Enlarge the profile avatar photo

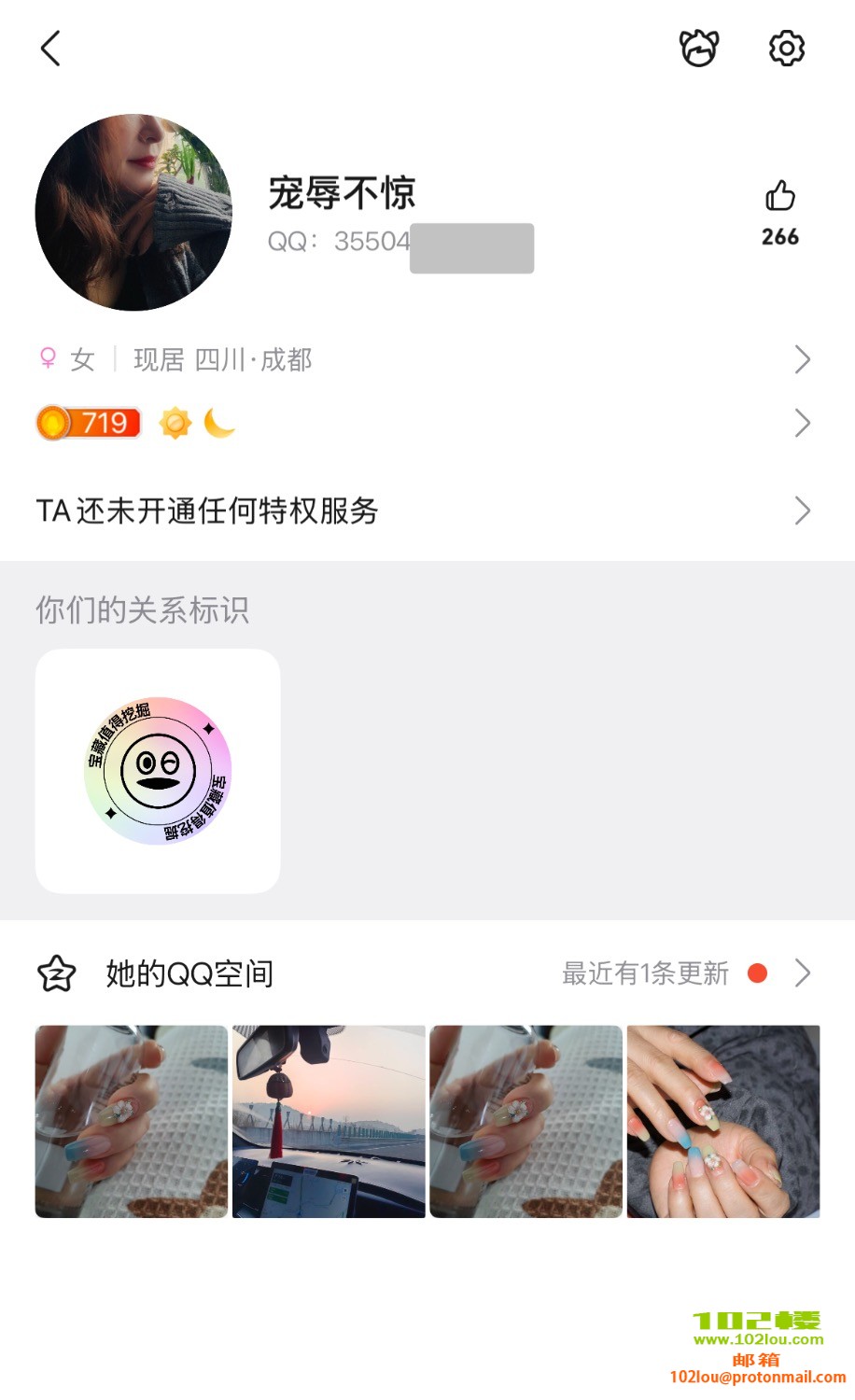[133, 213]
